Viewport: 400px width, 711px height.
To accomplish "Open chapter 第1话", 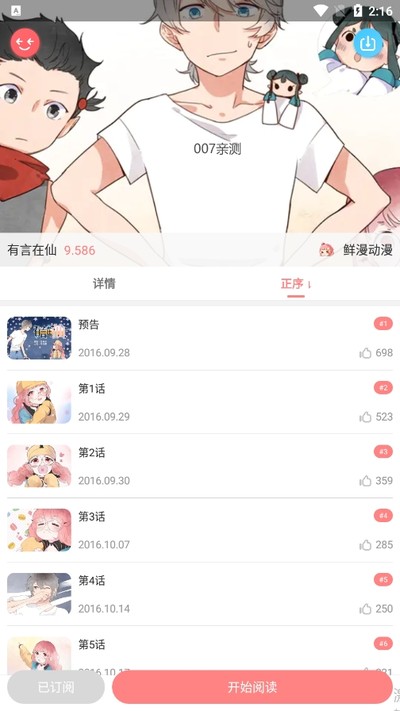I will click(200, 402).
